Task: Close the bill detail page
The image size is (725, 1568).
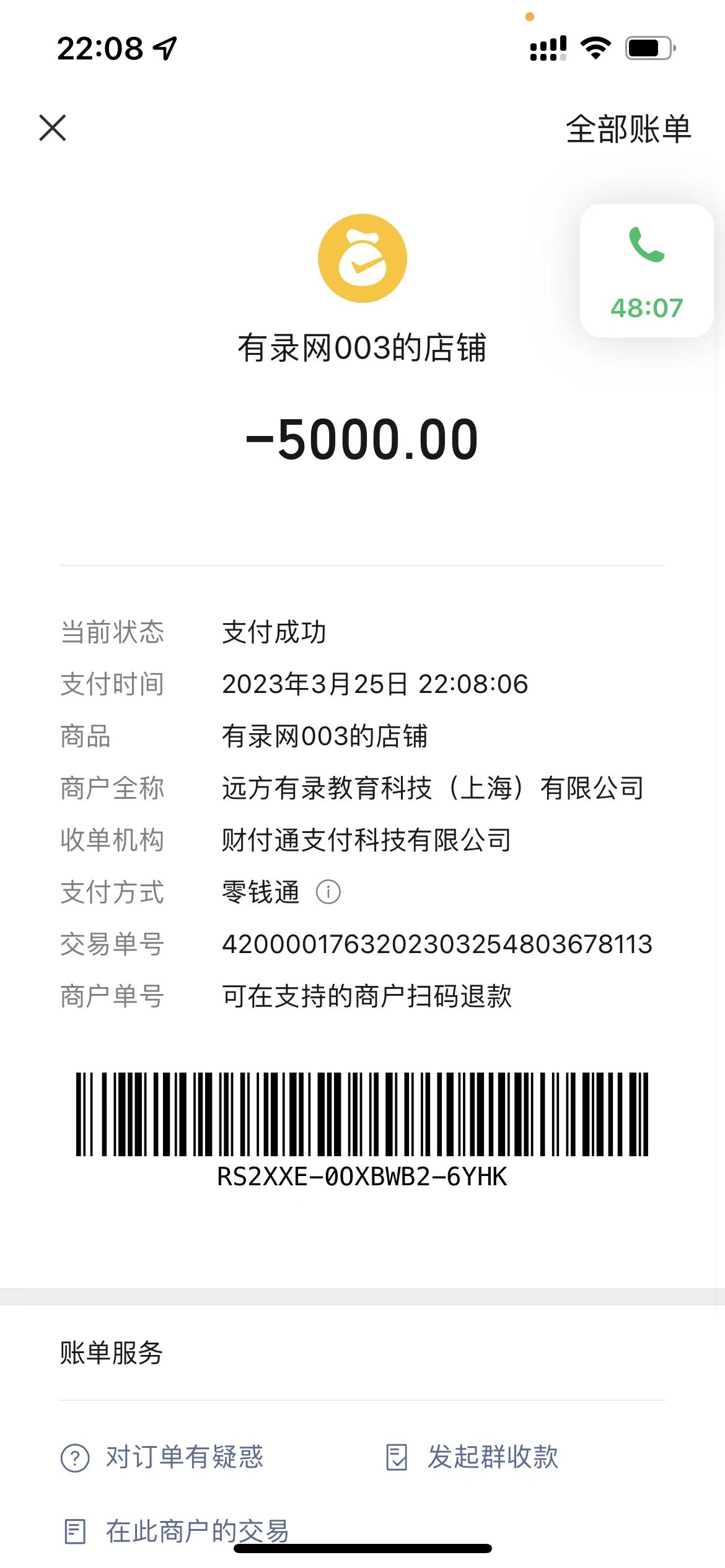Action: pos(53,128)
